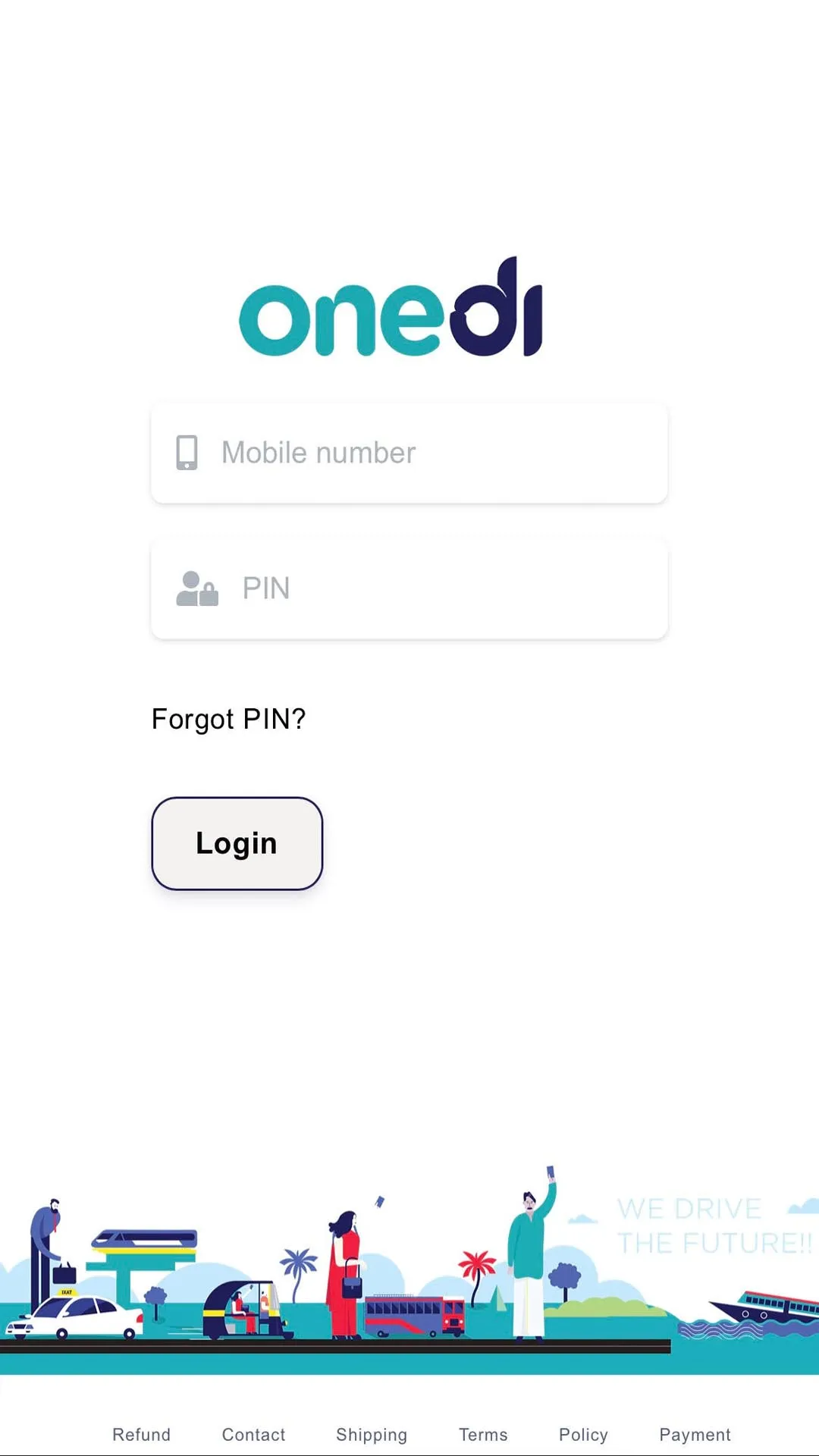
Task: Open the Terms link
Action: tap(483, 1435)
